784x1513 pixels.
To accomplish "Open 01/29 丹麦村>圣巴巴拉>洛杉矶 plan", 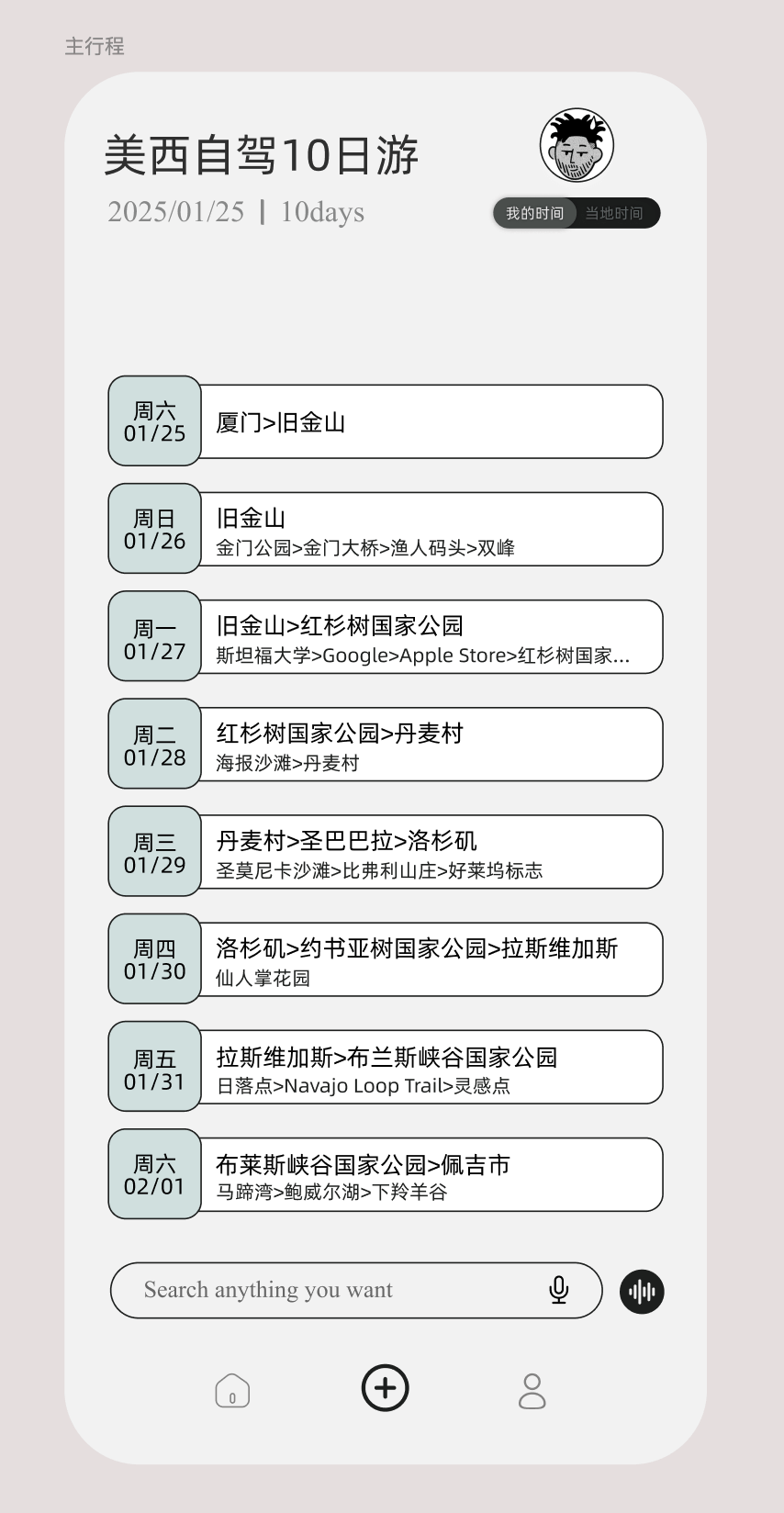I will click(x=386, y=851).
